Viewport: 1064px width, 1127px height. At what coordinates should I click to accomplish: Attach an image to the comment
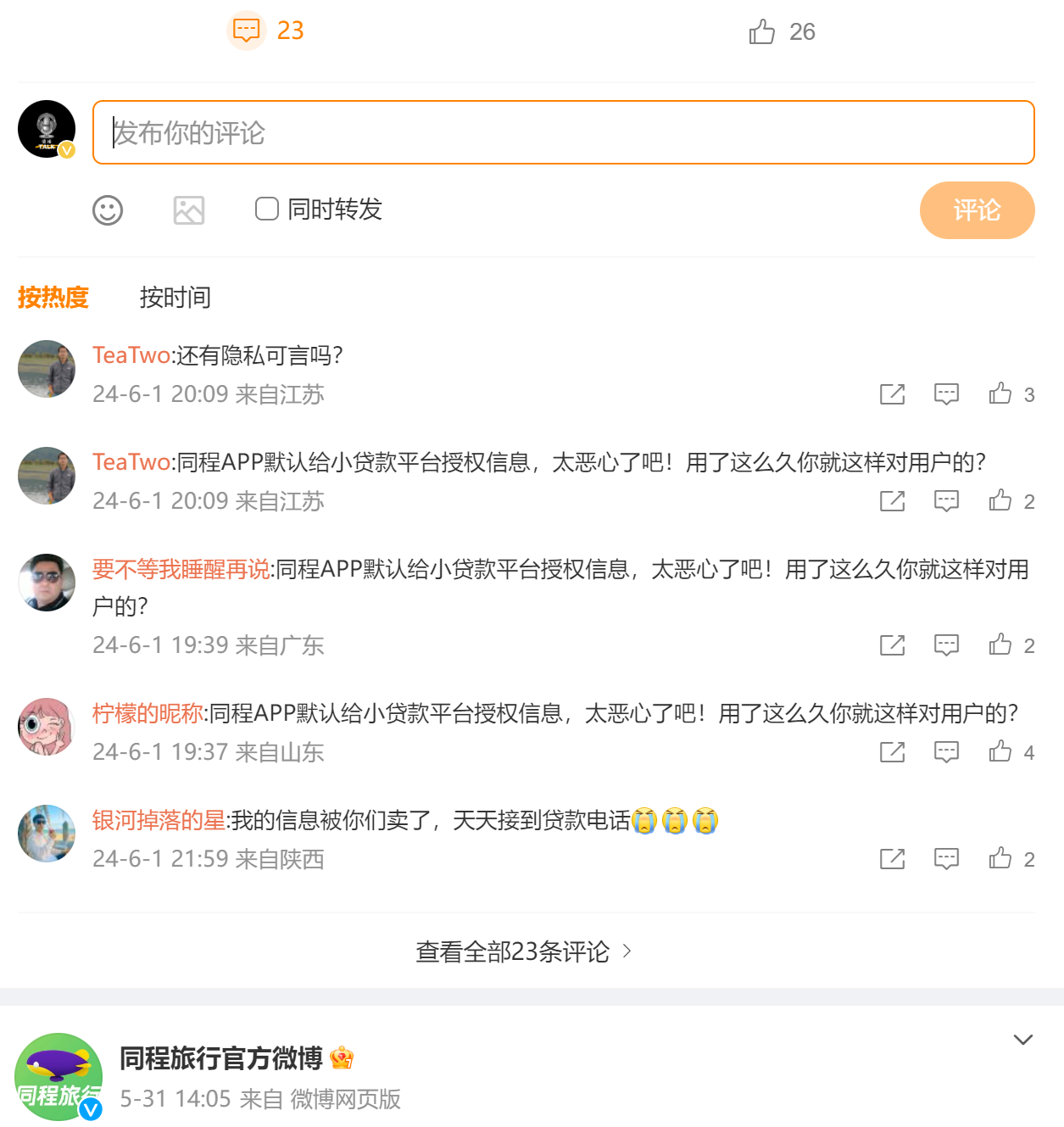coord(189,210)
